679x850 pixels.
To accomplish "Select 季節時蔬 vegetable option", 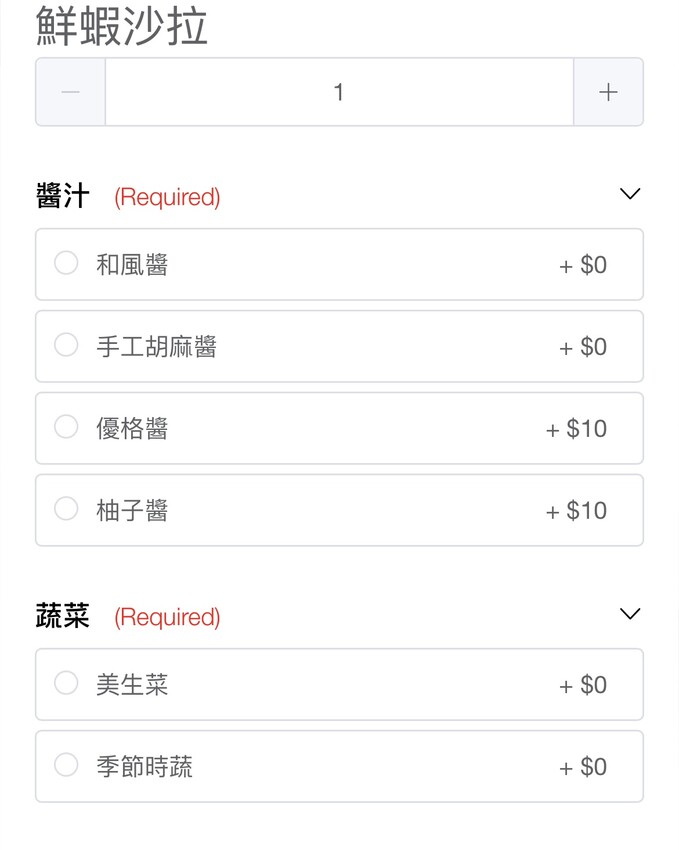I will tap(66, 766).
